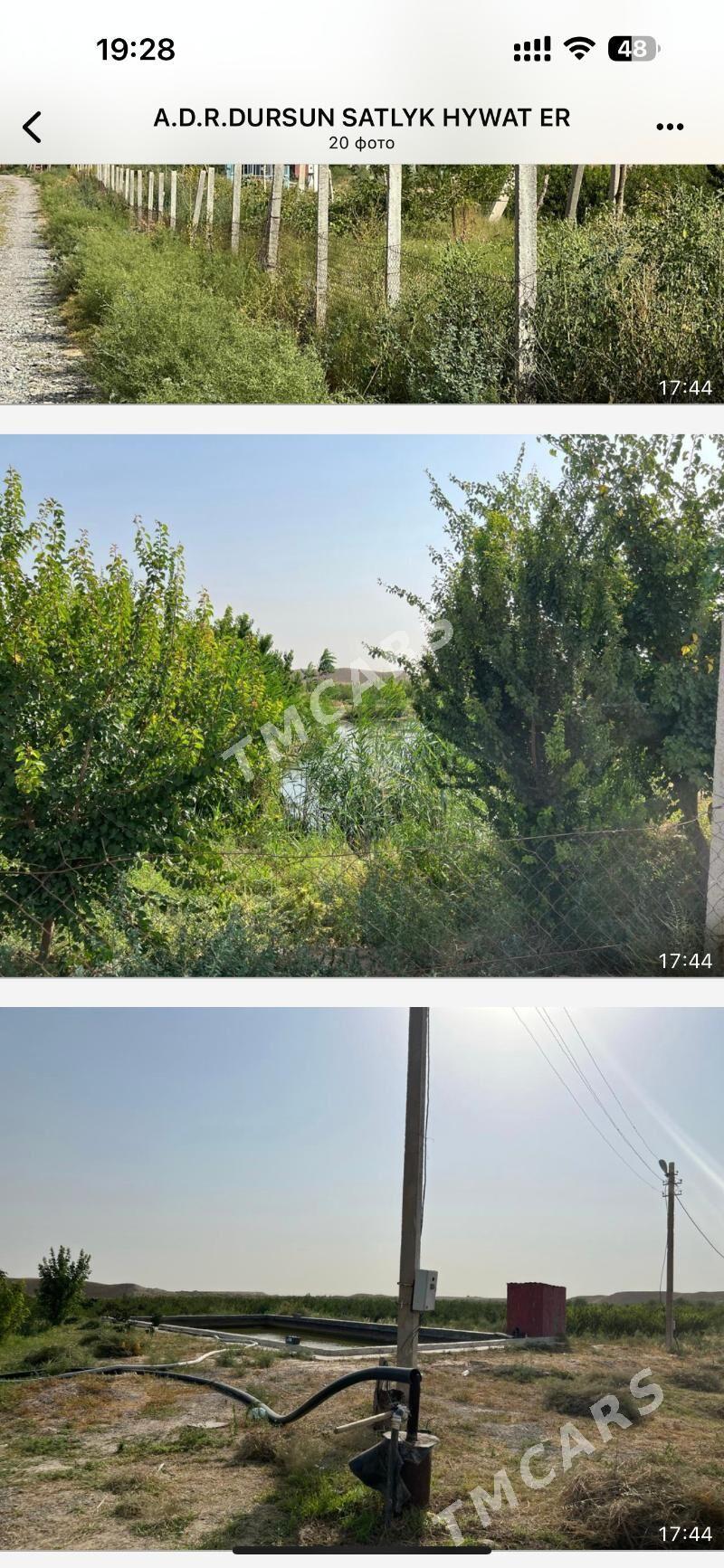Viewport: 724px width, 1568px height.
Task: Open the photo of fence and gravel path
Action: (x=362, y=284)
